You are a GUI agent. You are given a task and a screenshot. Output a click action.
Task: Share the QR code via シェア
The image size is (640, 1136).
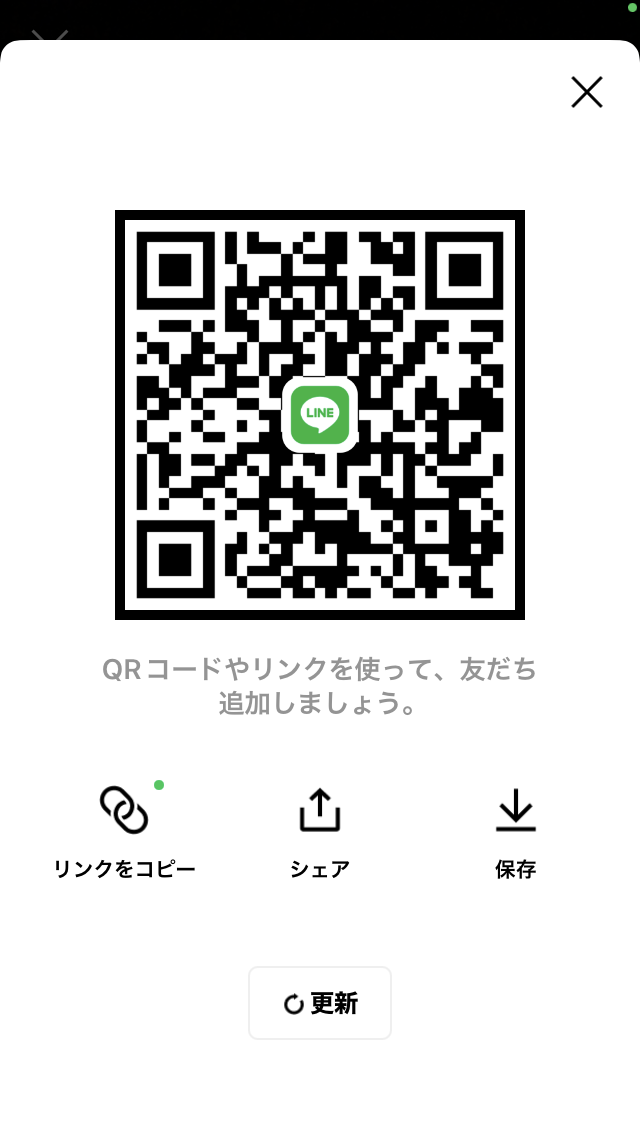tap(320, 830)
